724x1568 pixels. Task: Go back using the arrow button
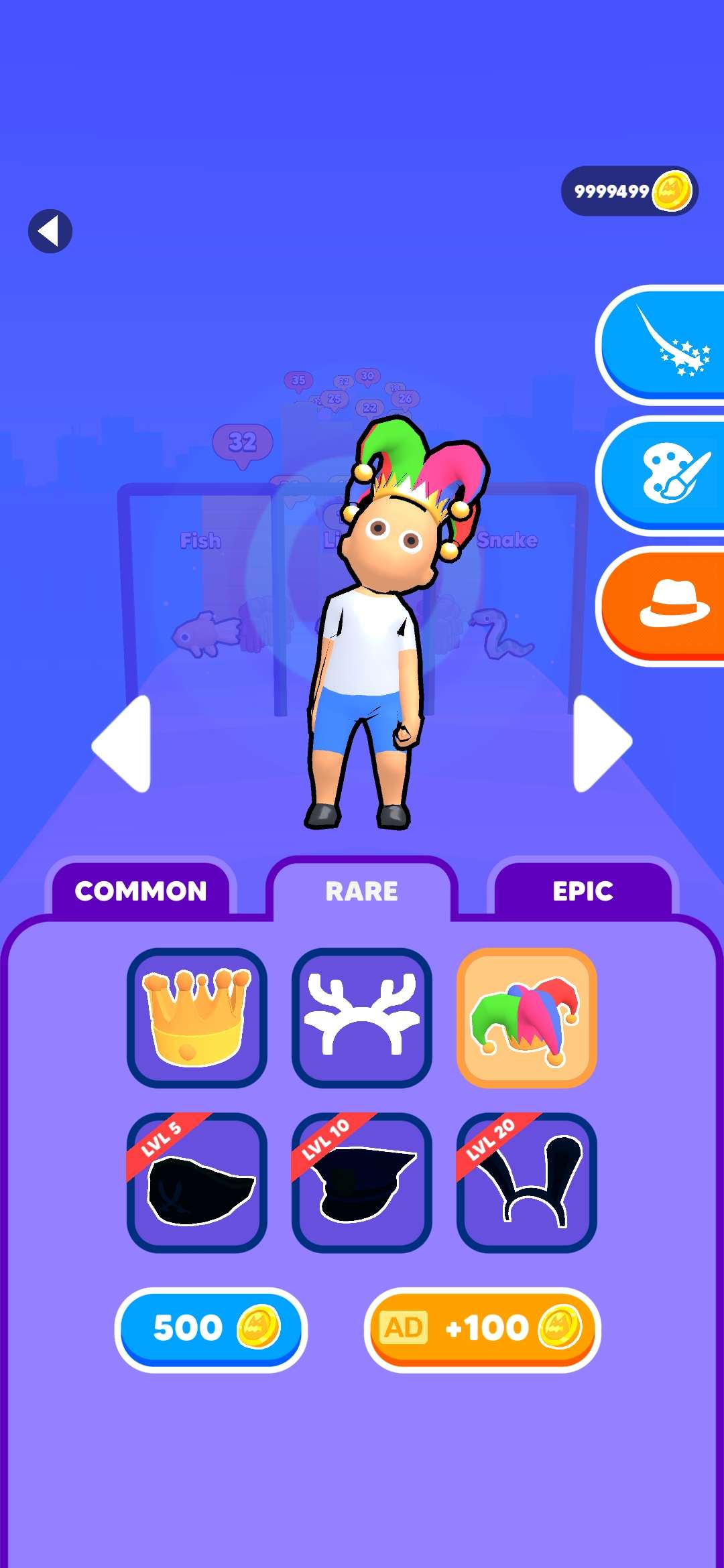pyautogui.click(x=50, y=231)
